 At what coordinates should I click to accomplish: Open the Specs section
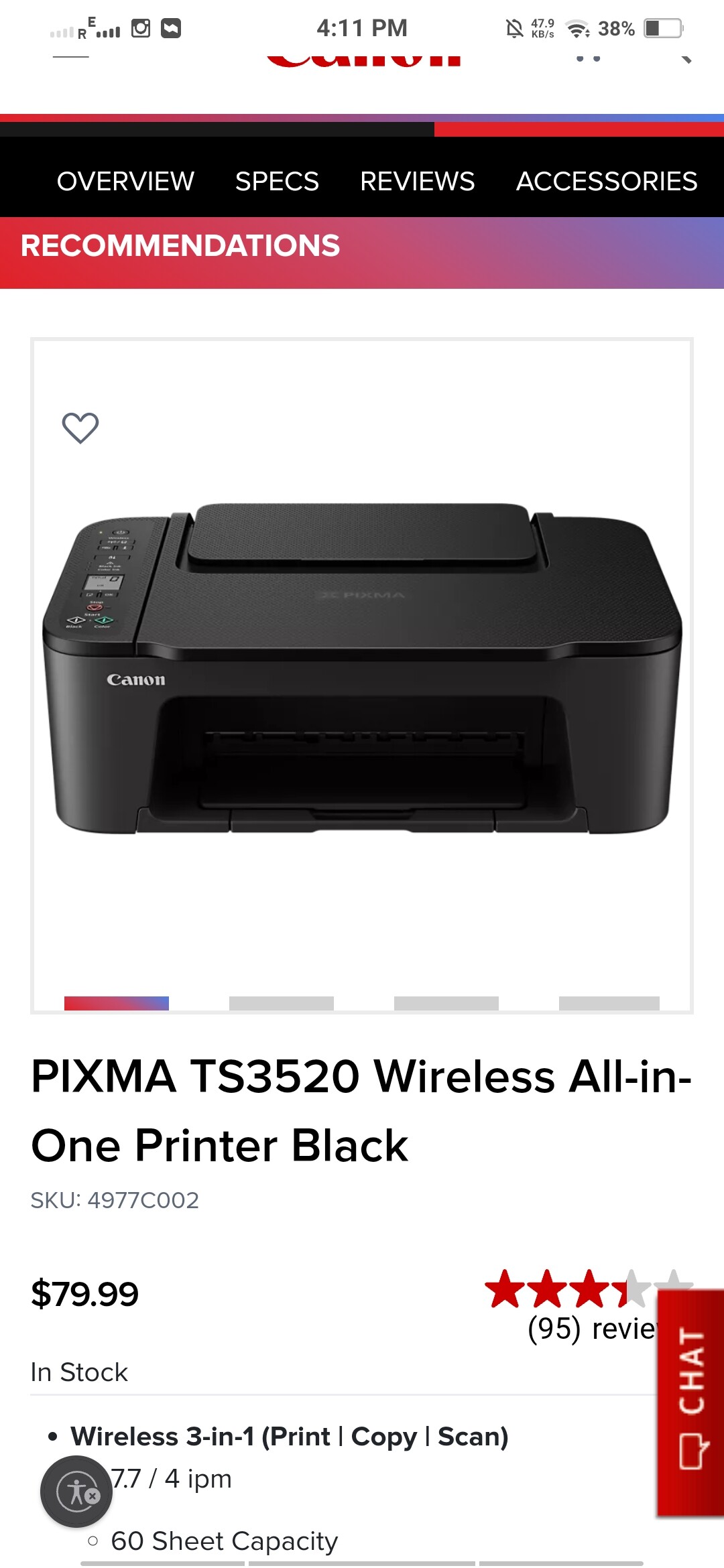click(x=277, y=181)
